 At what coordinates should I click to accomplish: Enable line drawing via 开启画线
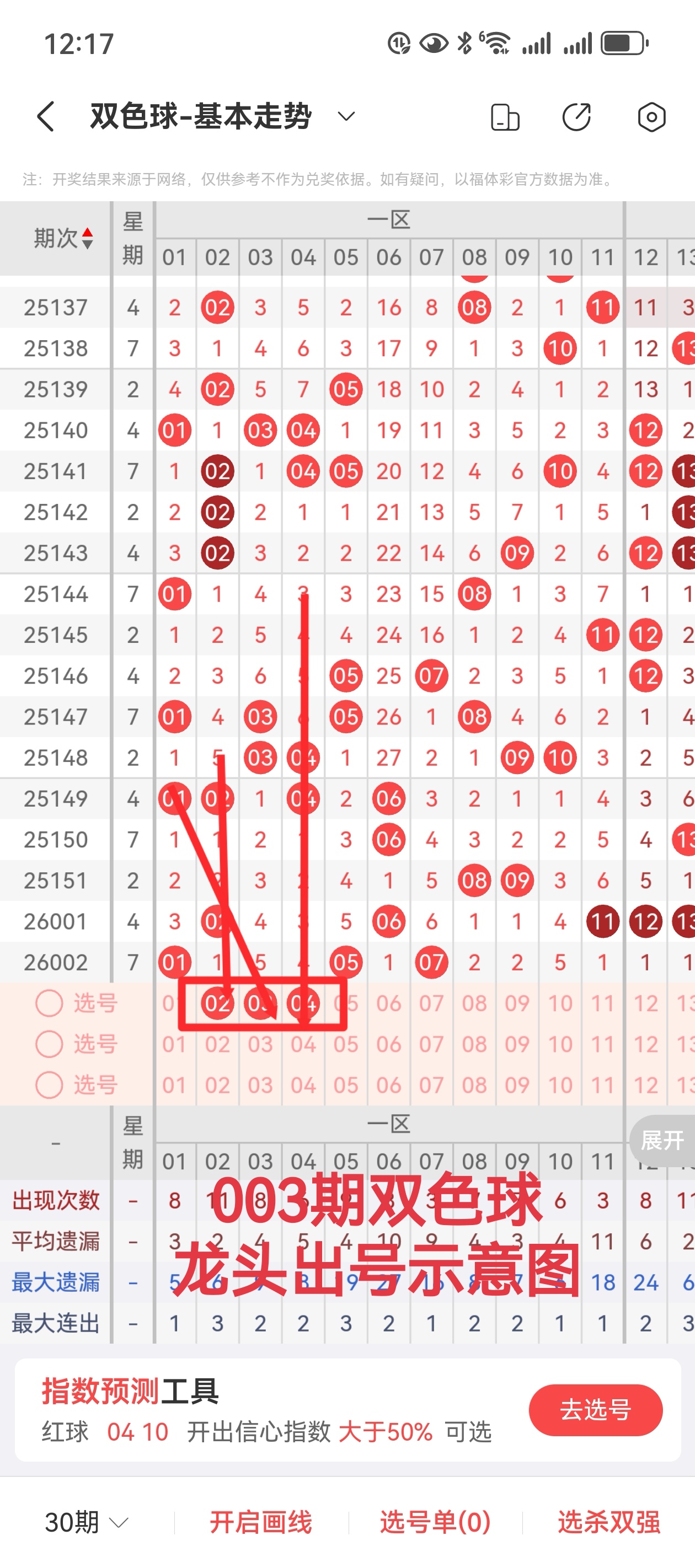click(261, 1522)
